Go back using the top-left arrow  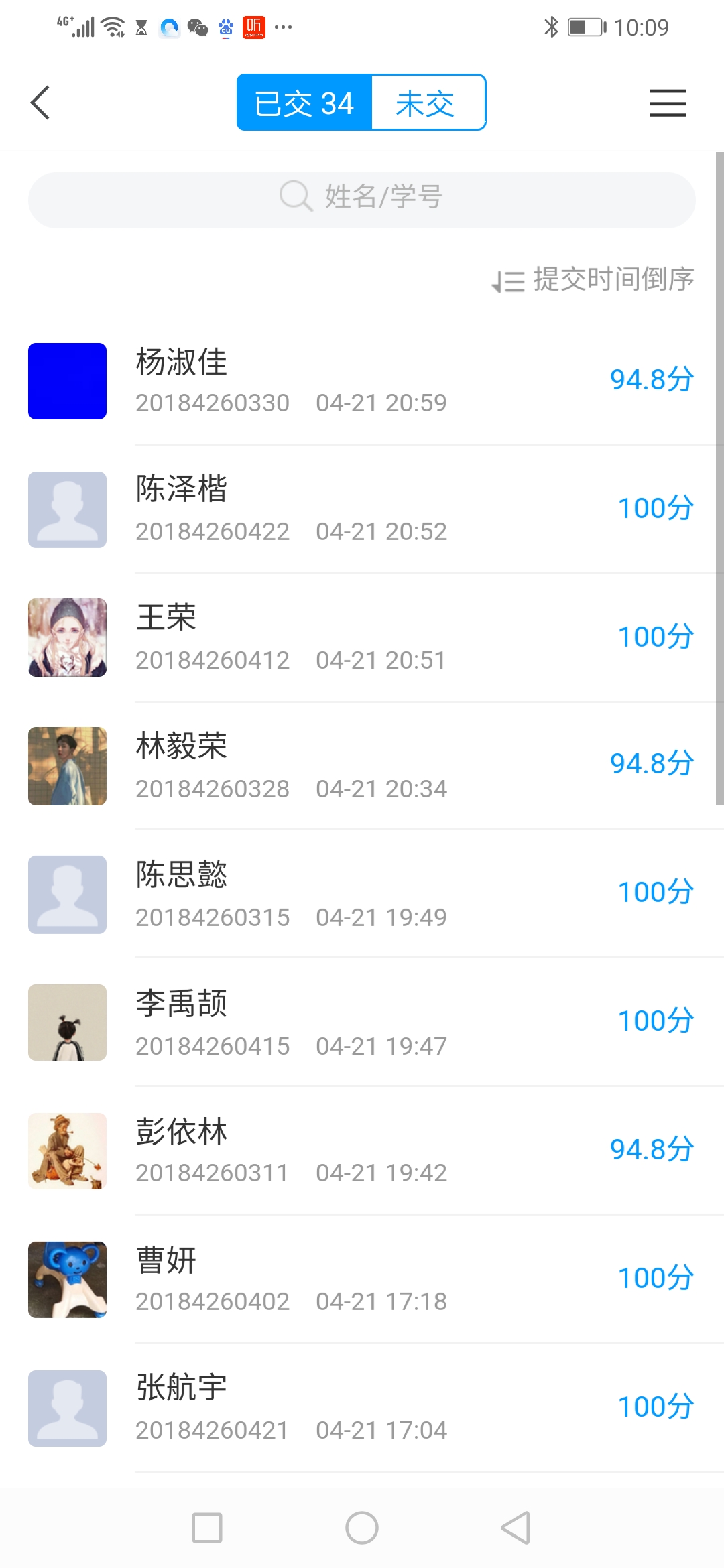click(x=40, y=103)
